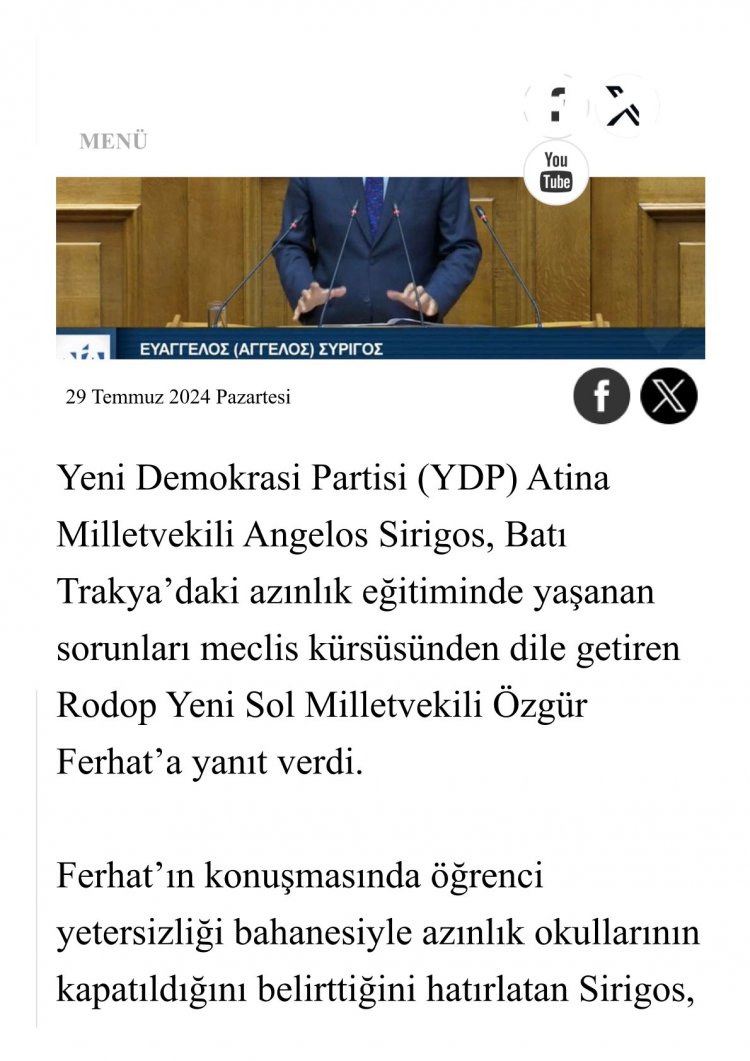
Task: Open the MENÜ navigation
Action: click(113, 142)
